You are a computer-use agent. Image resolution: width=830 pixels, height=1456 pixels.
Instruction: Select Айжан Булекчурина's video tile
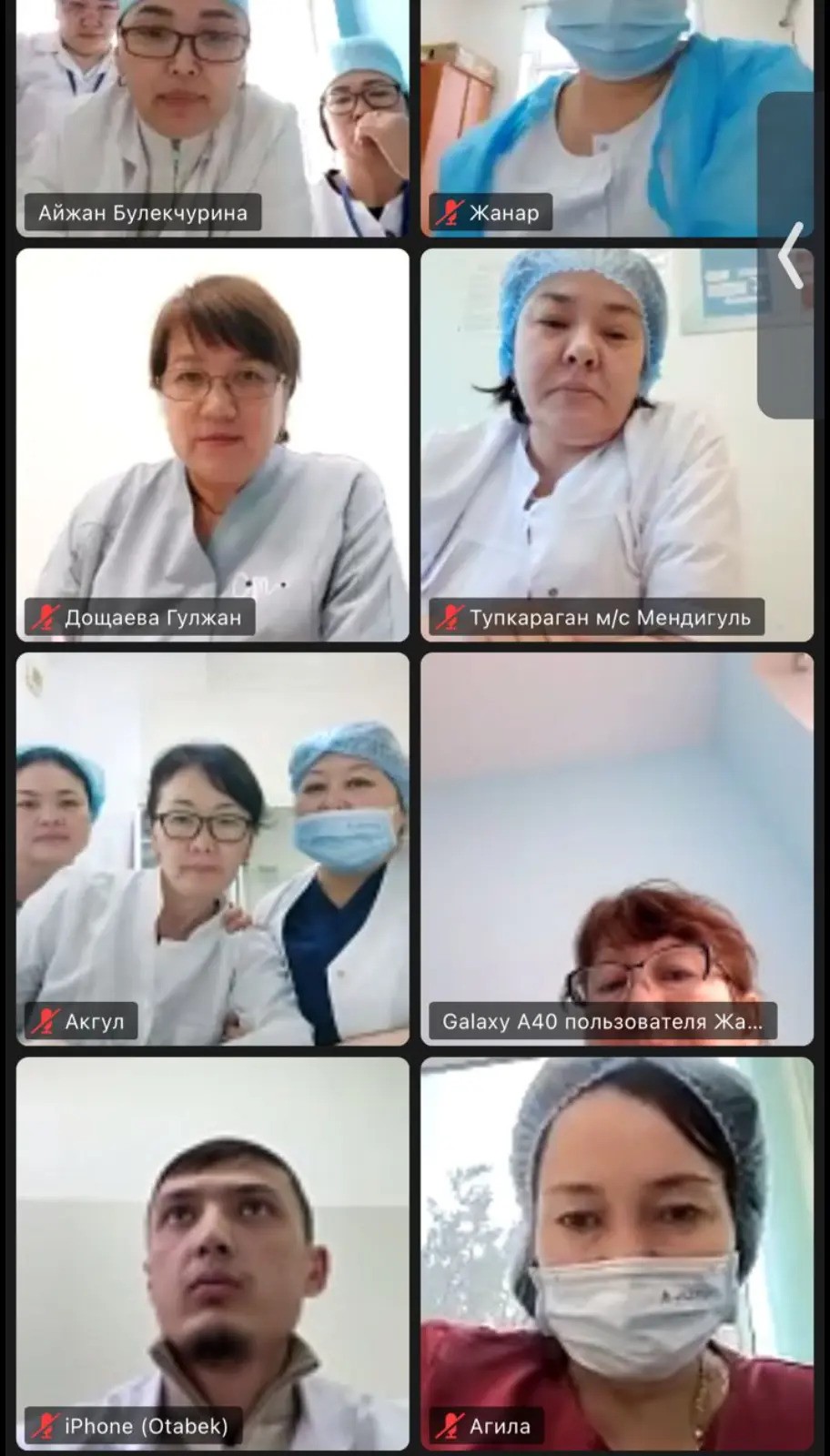click(x=213, y=118)
